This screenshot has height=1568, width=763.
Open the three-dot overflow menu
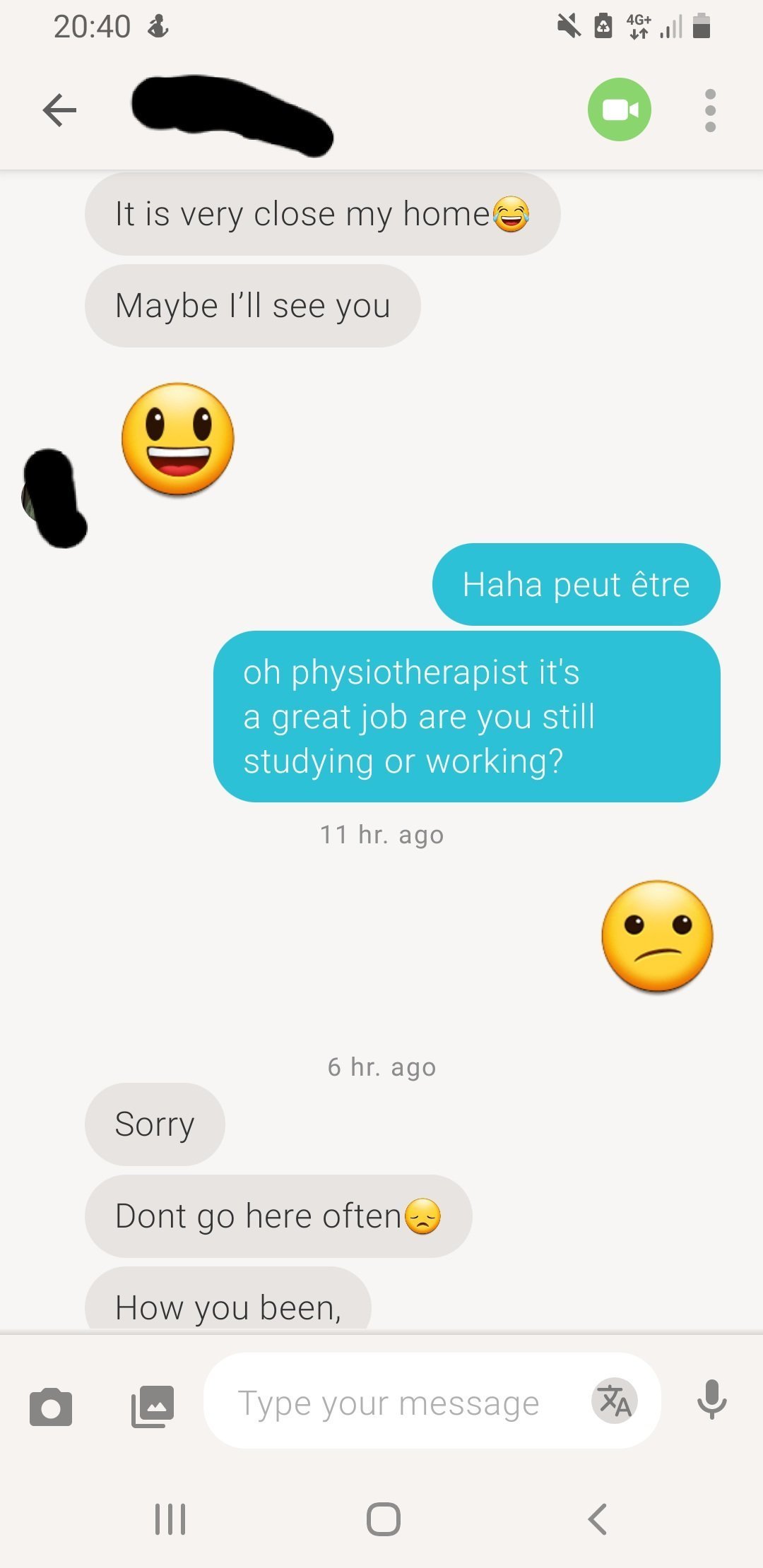click(x=710, y=110)
